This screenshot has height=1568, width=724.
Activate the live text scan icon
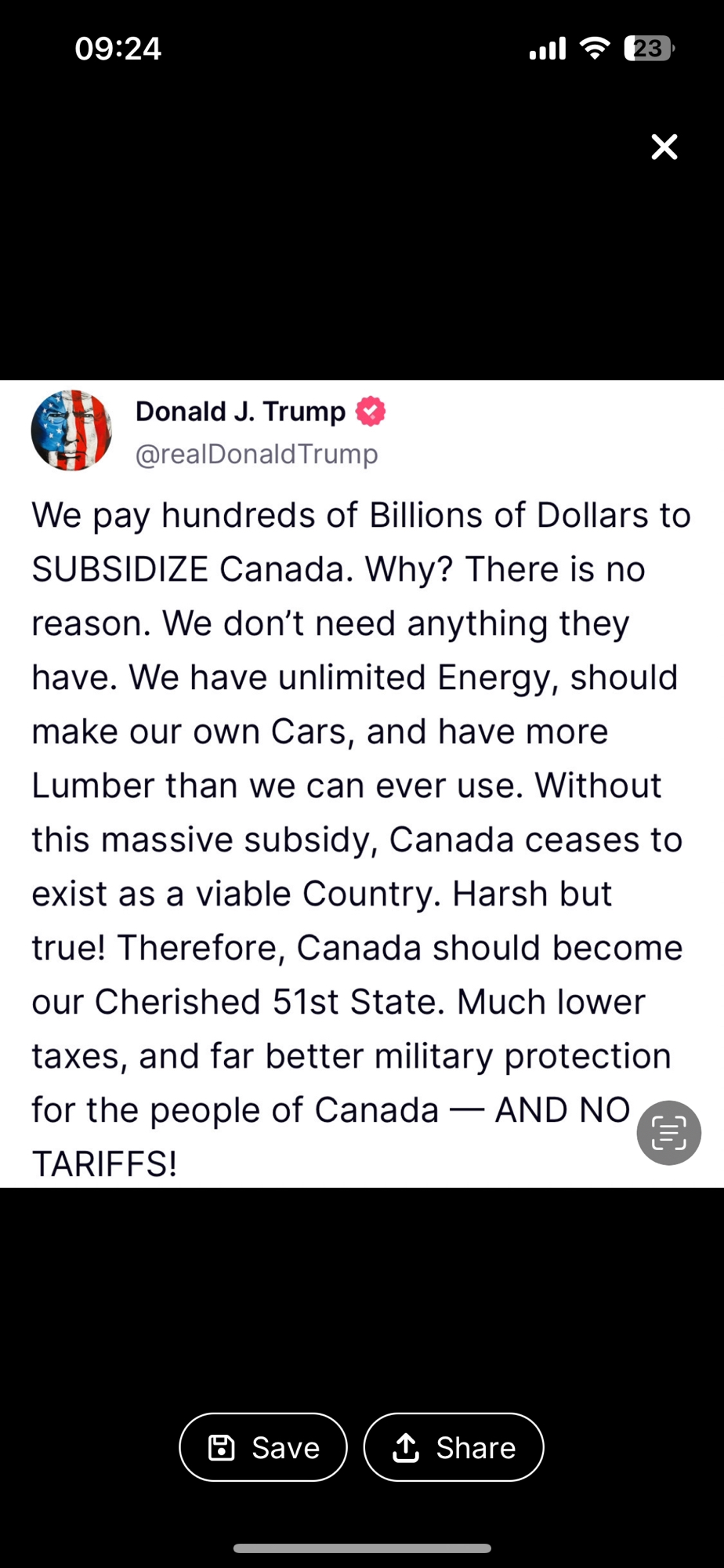[x=668, y=1133]
